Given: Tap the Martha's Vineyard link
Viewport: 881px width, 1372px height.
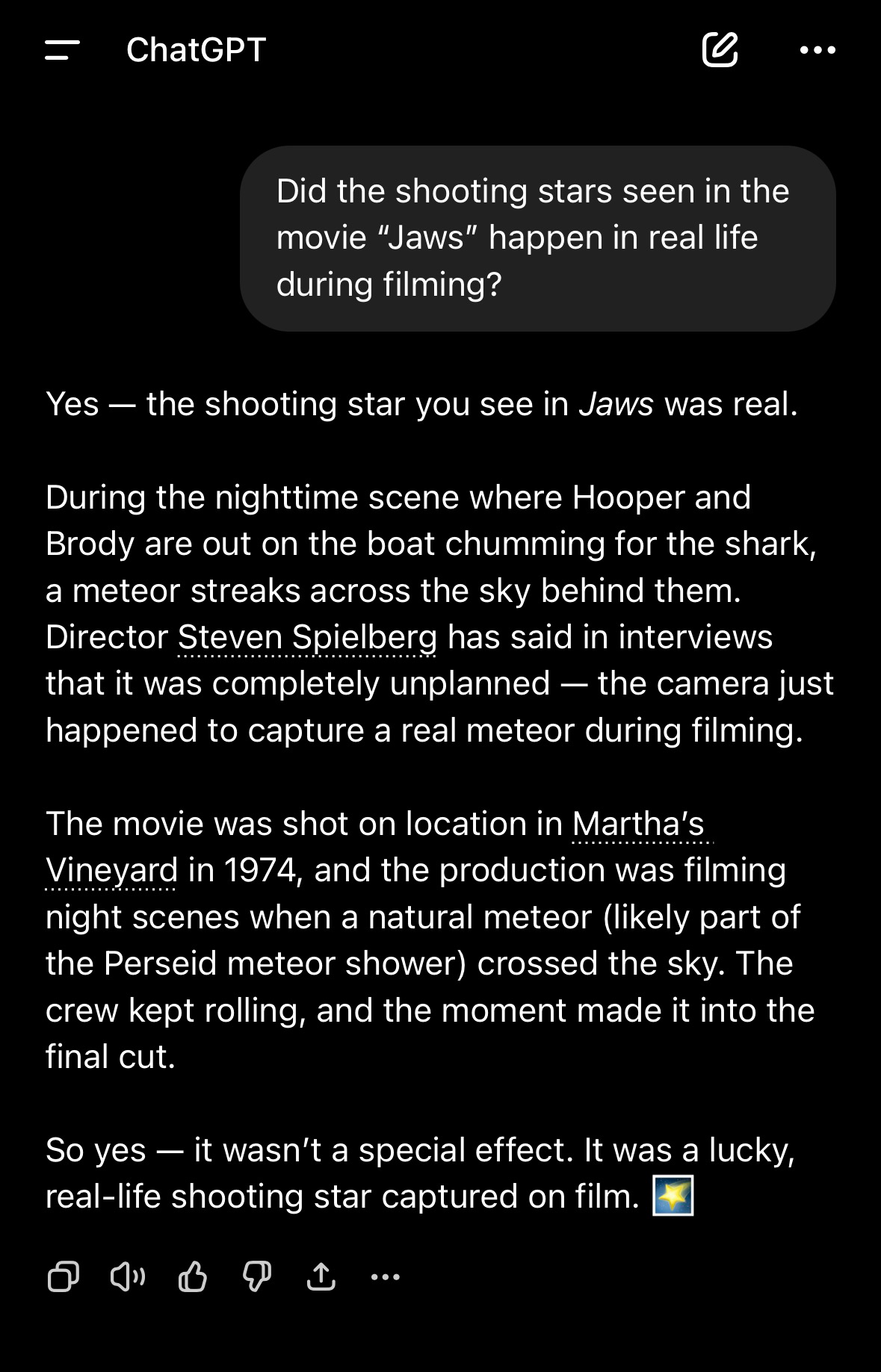Looking at the screenshot, I should 637,825.
